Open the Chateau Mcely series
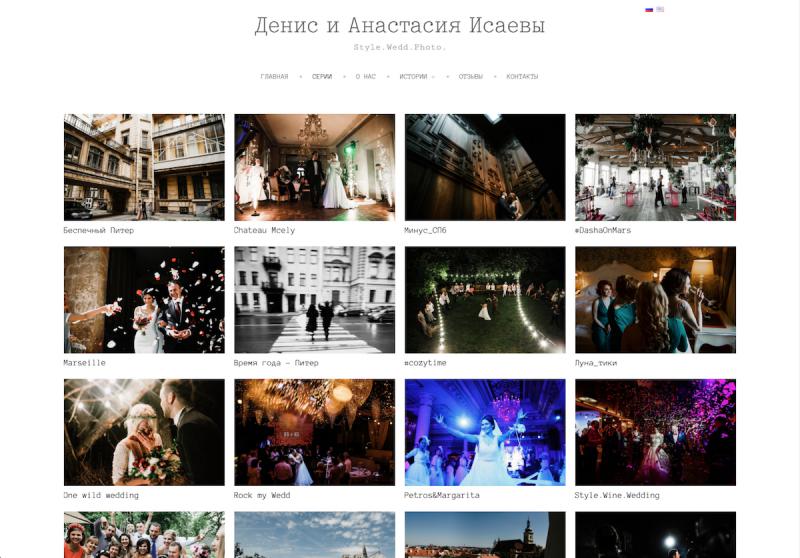800x558 pixels. [x=314, y=167]
